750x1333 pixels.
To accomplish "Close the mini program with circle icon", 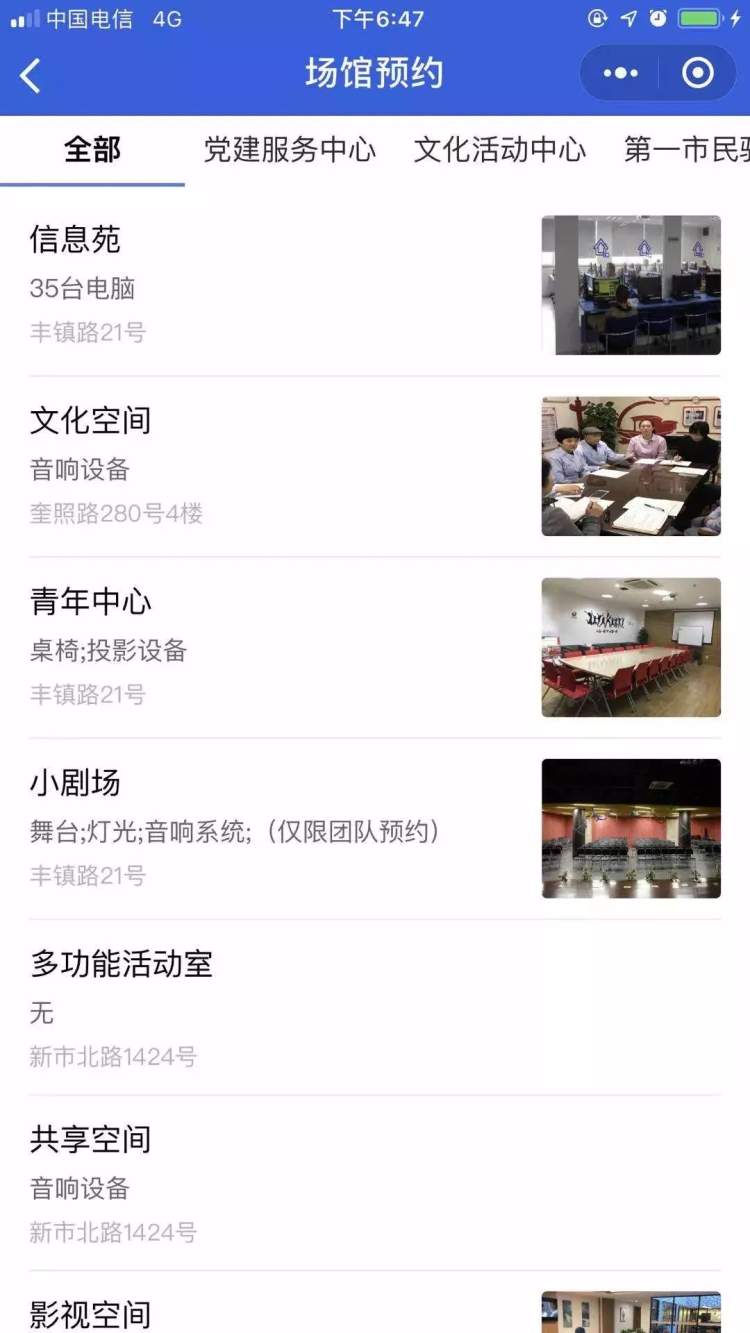I will pyautogui.click(x=697, y=73).
